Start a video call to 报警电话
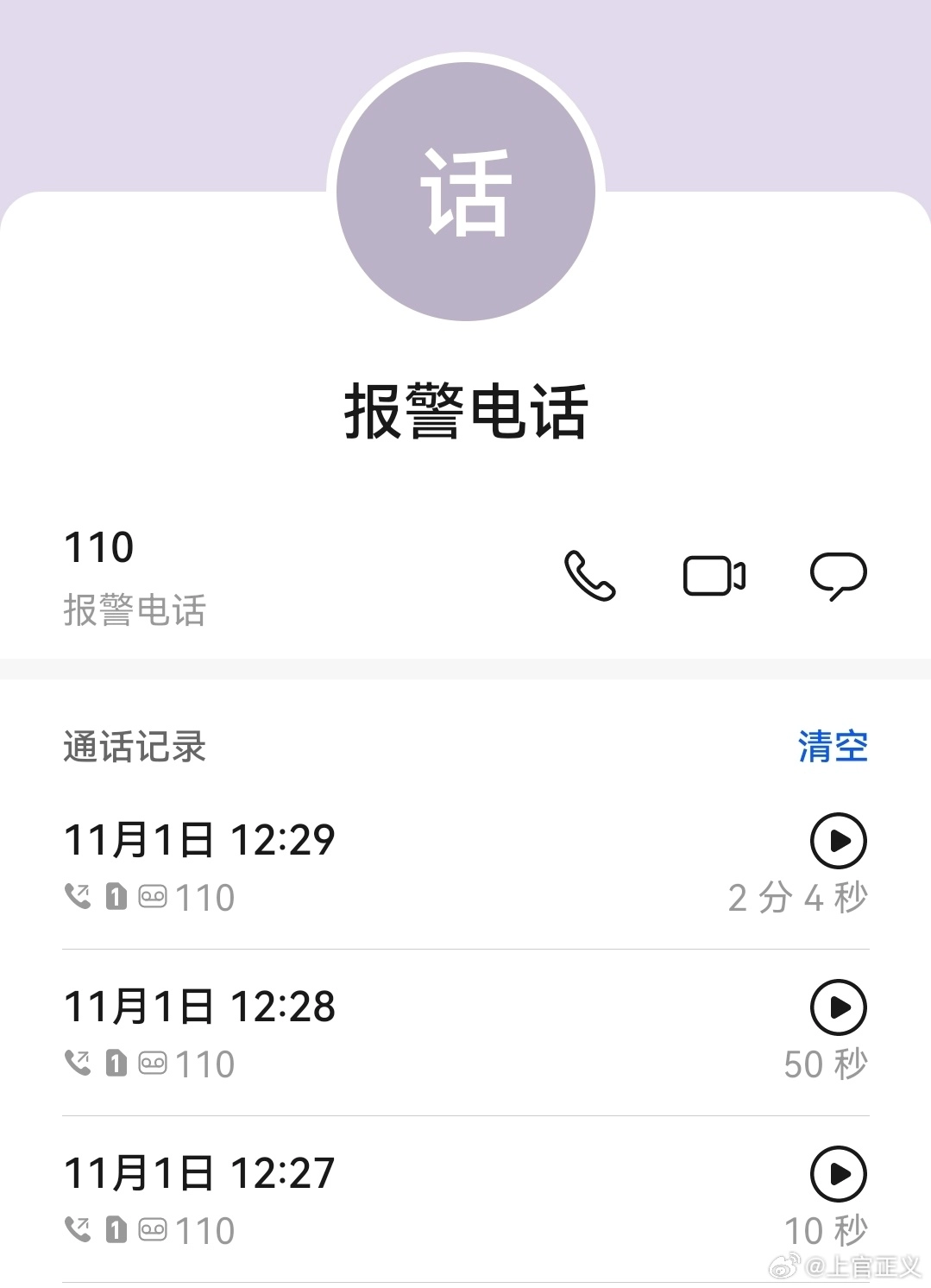 [x=714, y=574]
